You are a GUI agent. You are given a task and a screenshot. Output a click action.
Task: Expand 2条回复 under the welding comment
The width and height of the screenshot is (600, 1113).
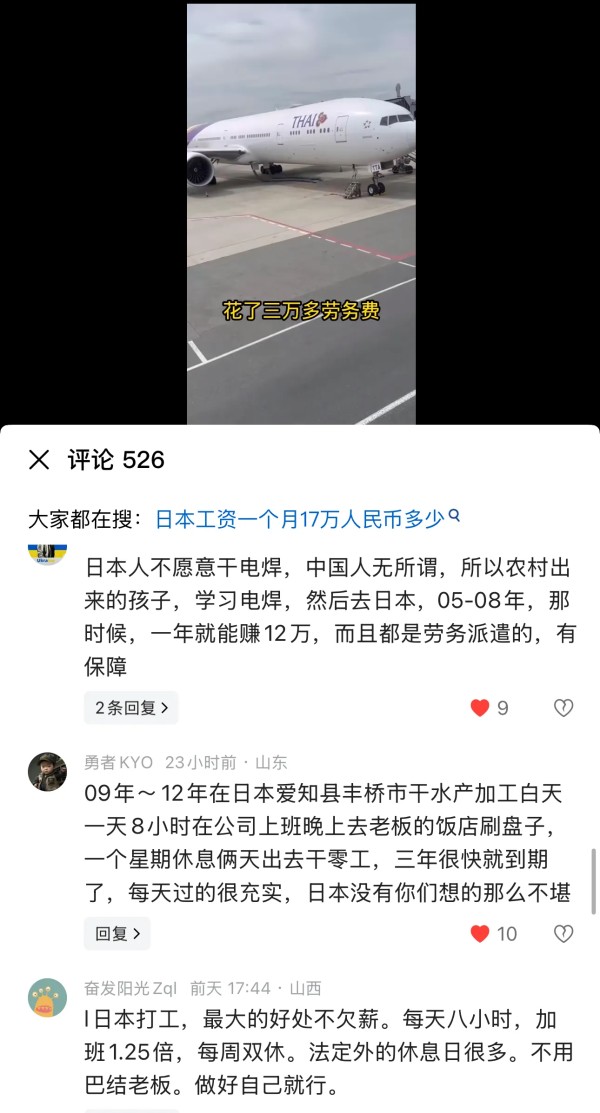coord(131,708)
